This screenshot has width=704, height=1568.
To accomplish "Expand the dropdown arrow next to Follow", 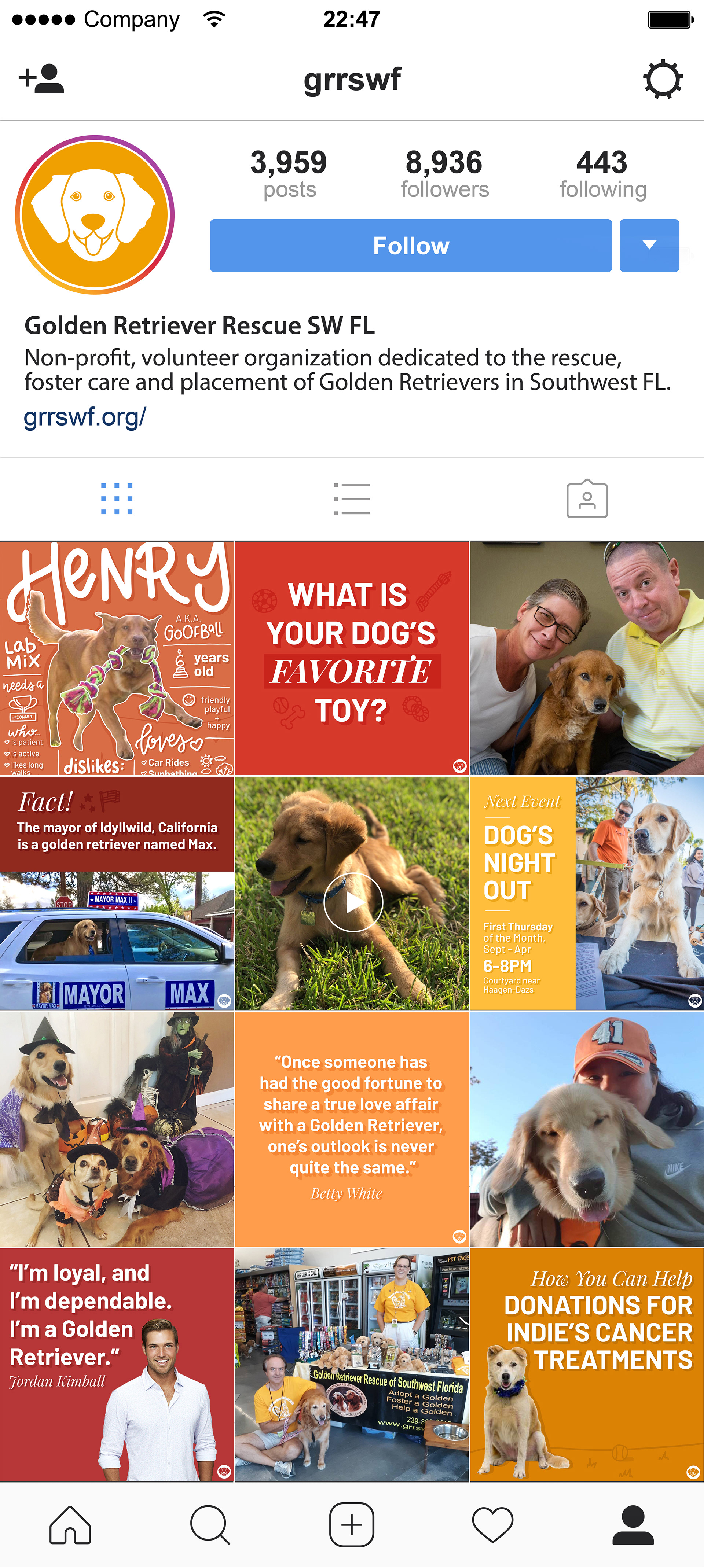I will [649, 245].
